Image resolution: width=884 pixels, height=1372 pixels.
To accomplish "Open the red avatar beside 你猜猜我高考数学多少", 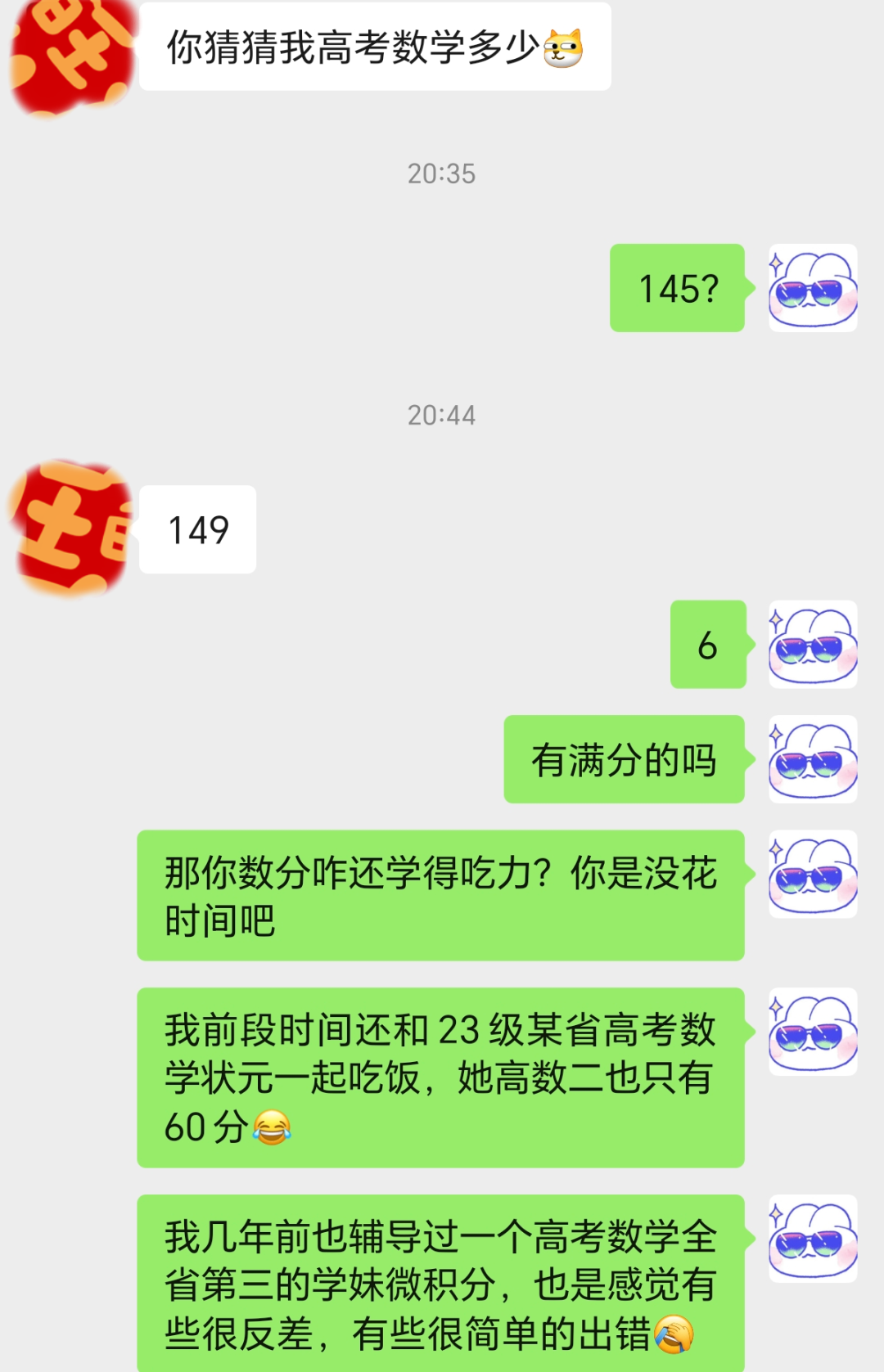I will click(71, 54).
